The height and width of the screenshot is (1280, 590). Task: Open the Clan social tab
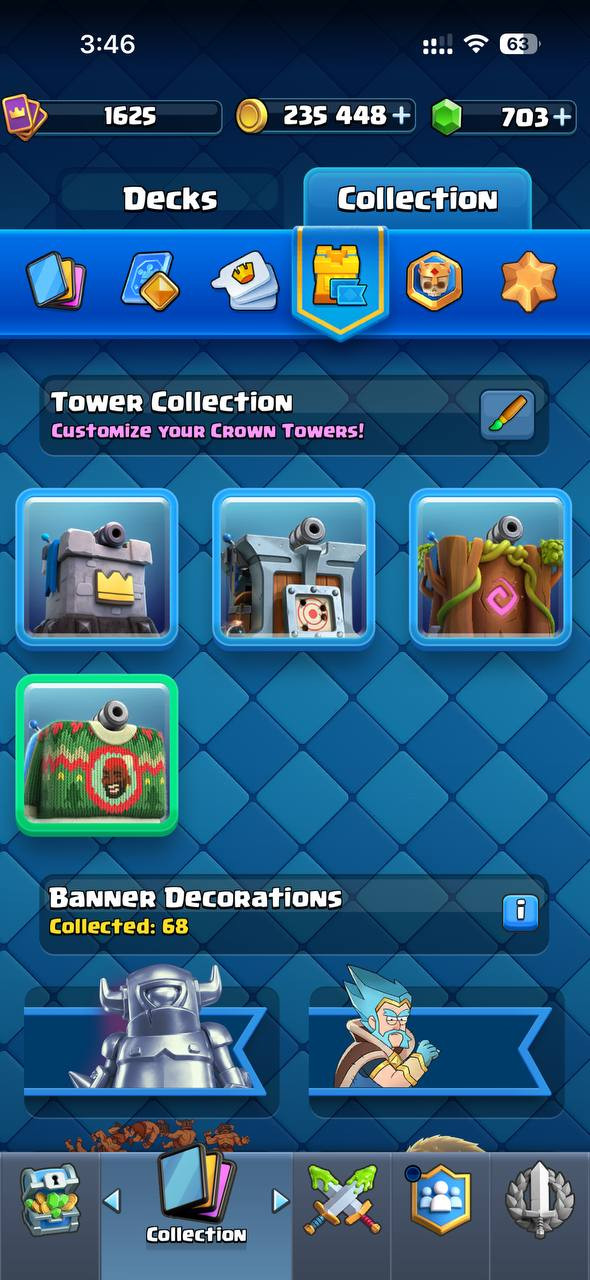[440, 1198]
